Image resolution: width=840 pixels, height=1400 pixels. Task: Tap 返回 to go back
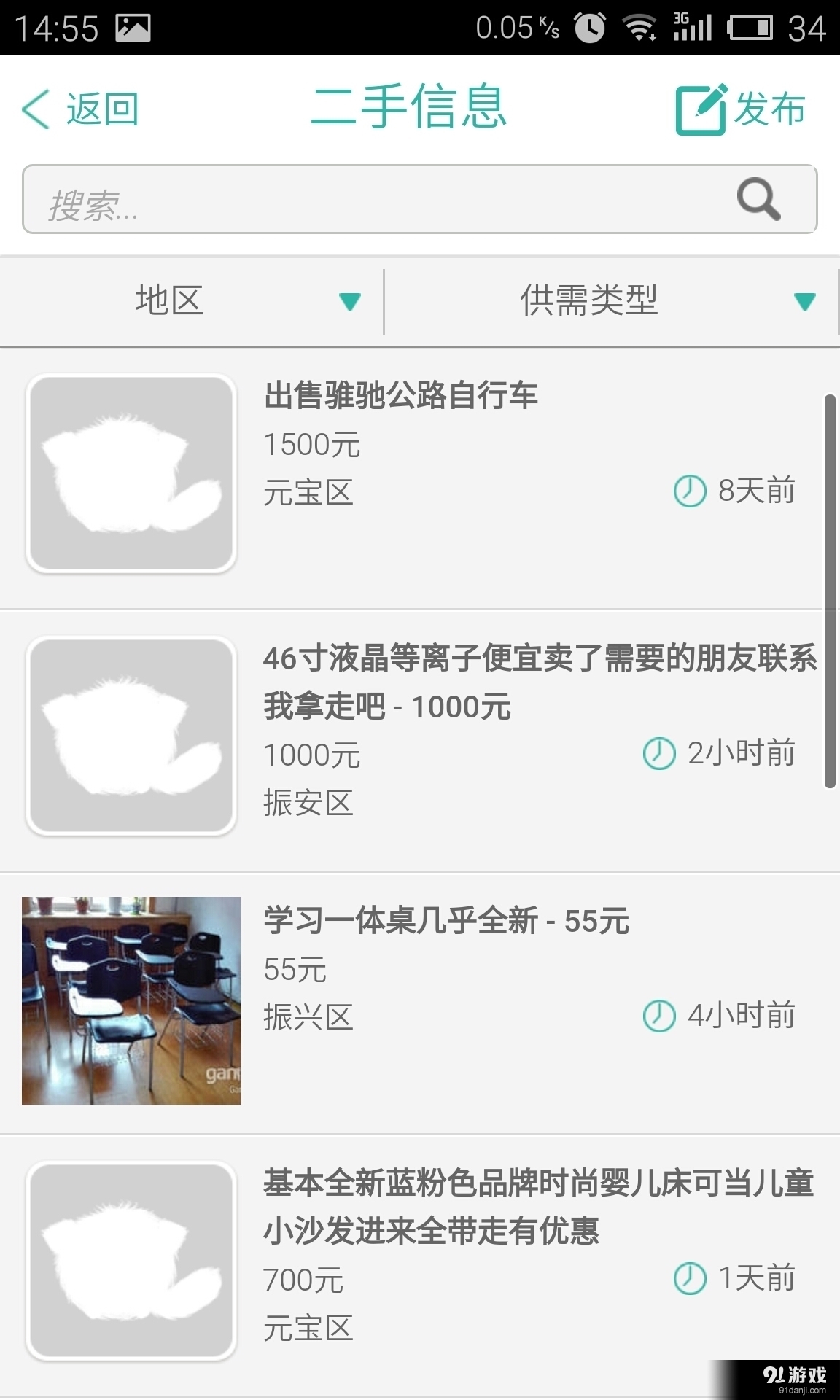coord(102,108)
